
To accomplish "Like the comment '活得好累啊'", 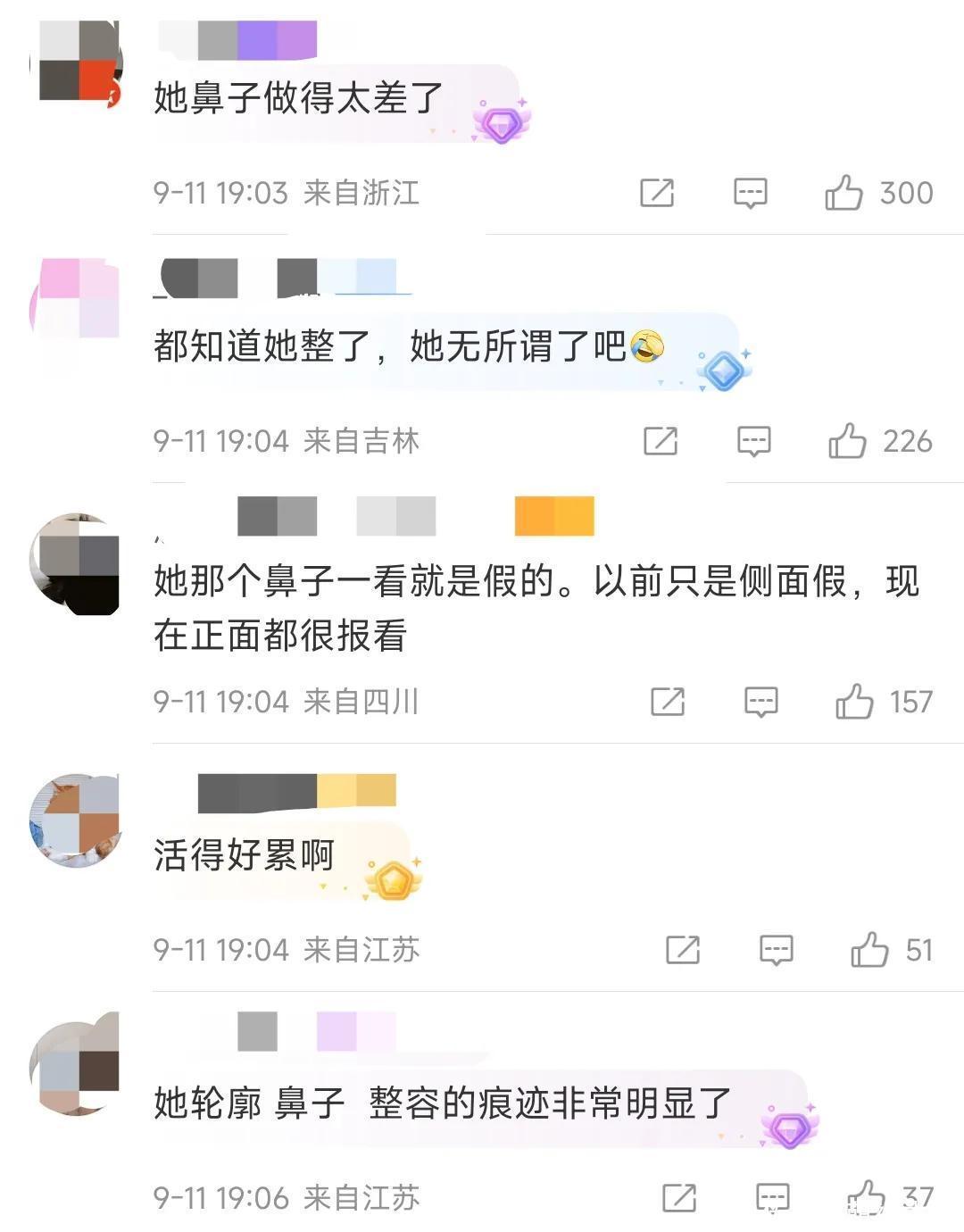I will [869, 949].
